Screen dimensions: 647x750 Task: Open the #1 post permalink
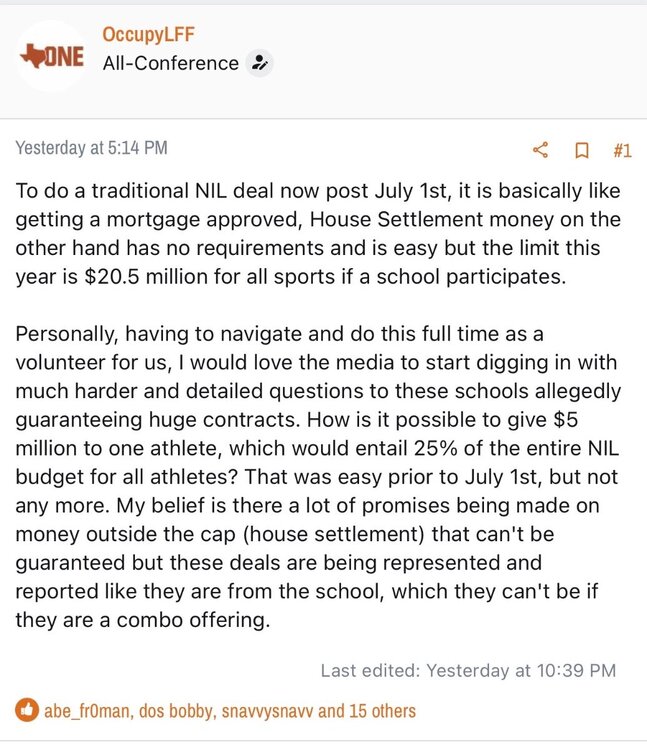[621, 150]
